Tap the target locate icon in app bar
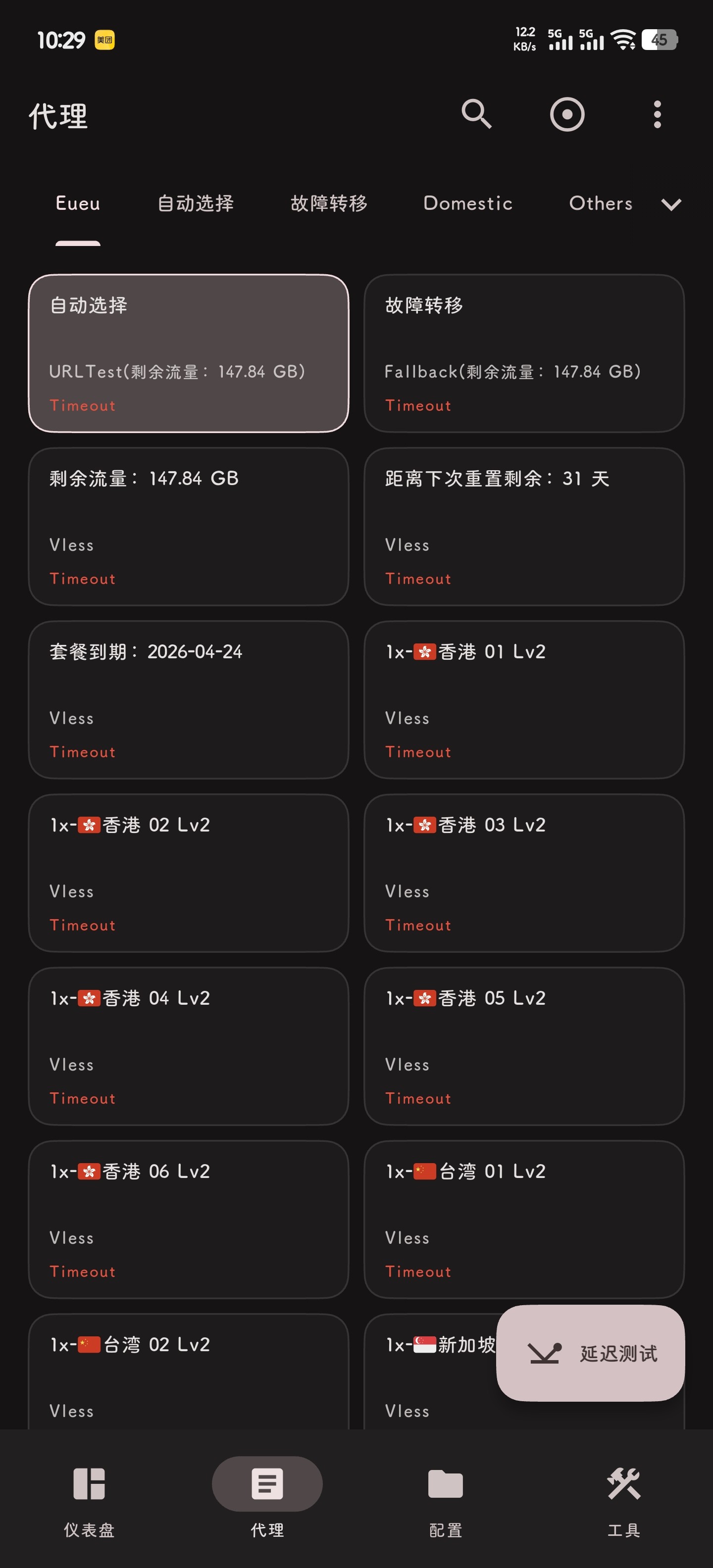Image resolution: width=713 pixels, height=1568 pixels. [x=567, y=114]
